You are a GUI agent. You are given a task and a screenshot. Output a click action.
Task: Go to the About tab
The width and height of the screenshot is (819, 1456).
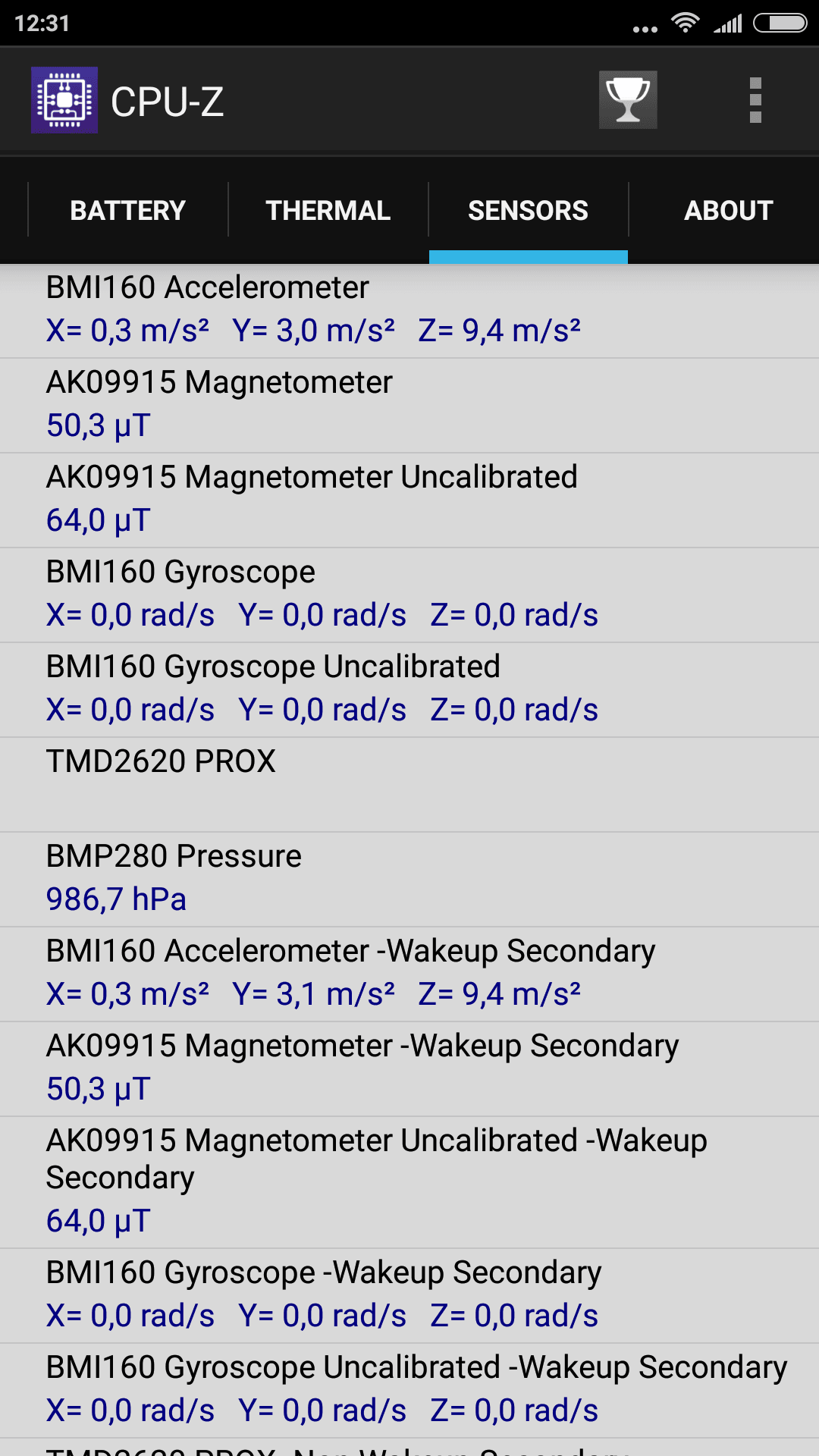click(728, 210)
